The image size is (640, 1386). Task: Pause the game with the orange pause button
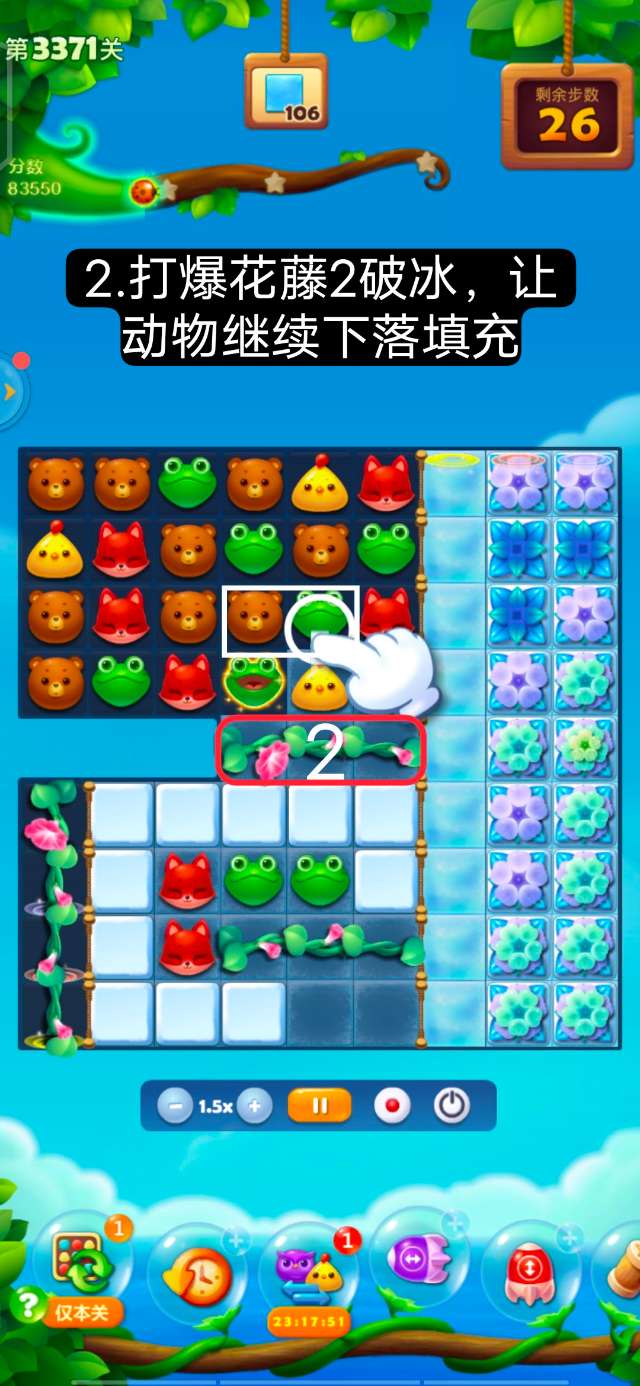point(320,1106)
